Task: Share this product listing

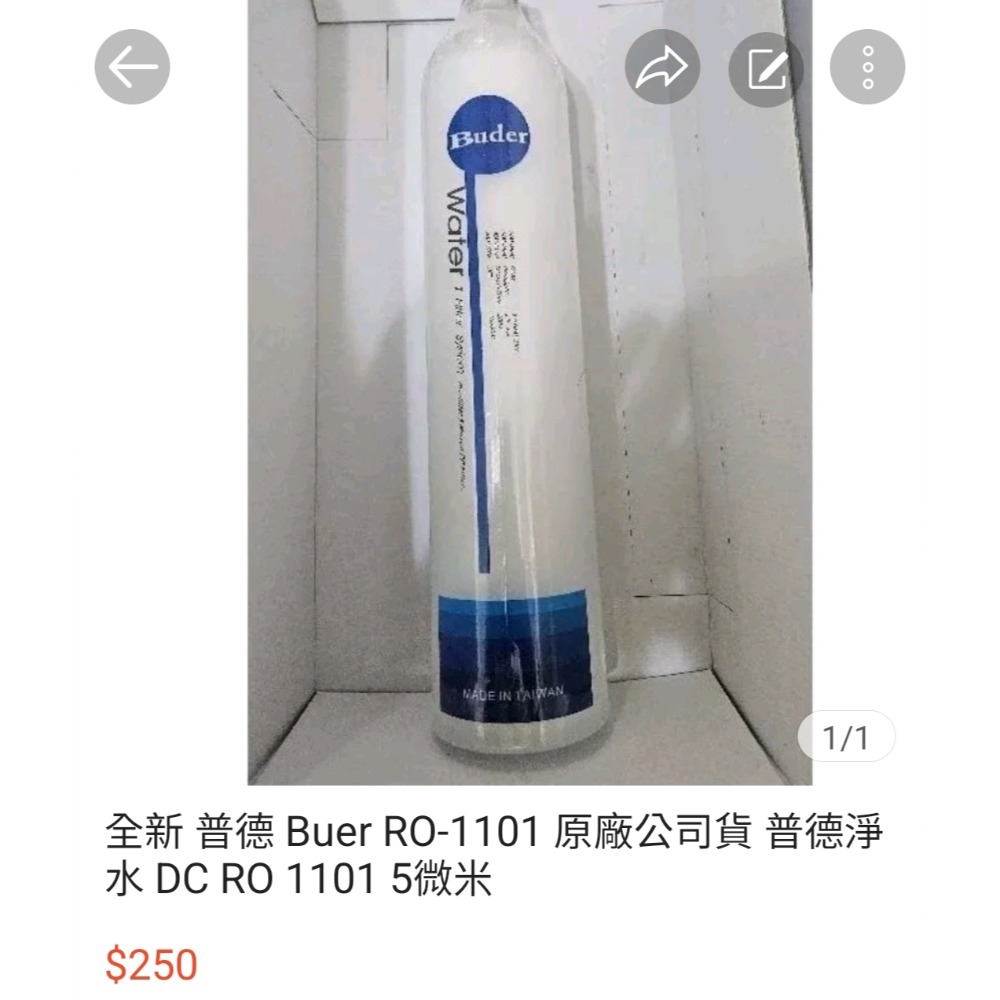Action: tap(662, 67)
